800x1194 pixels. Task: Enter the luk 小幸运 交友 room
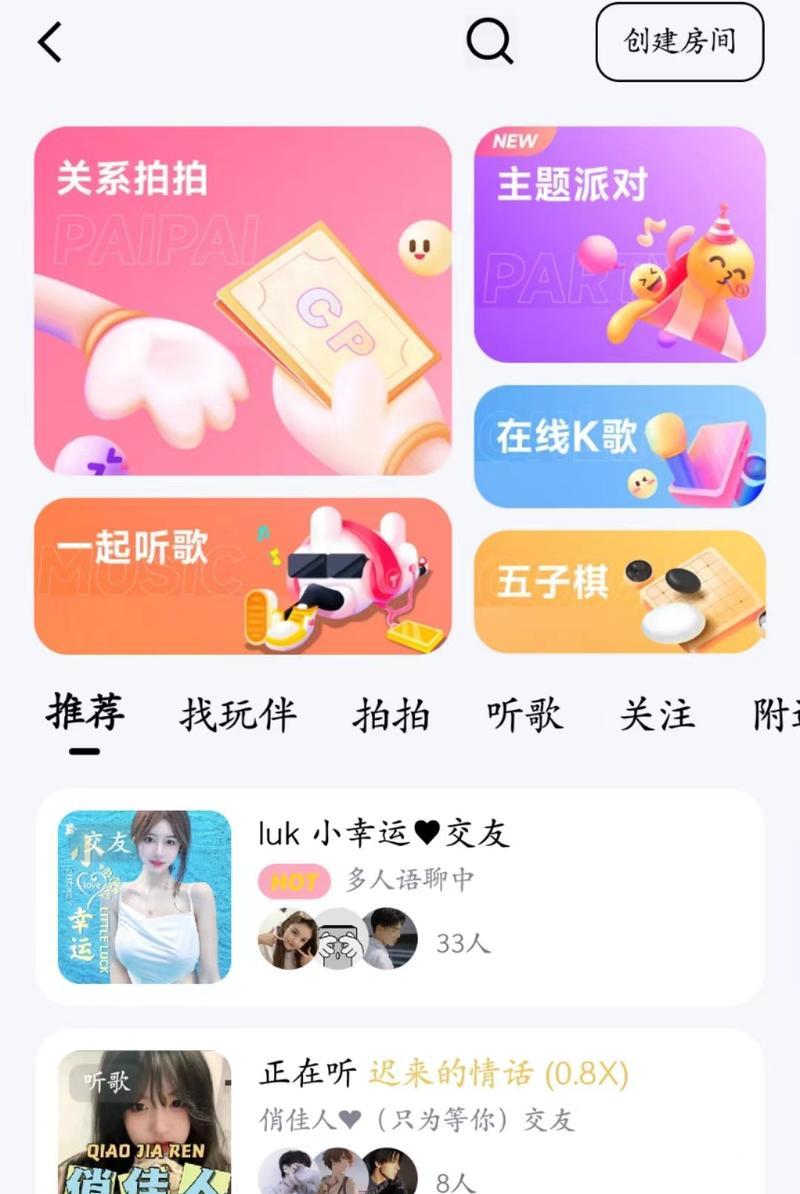(400, 897)
